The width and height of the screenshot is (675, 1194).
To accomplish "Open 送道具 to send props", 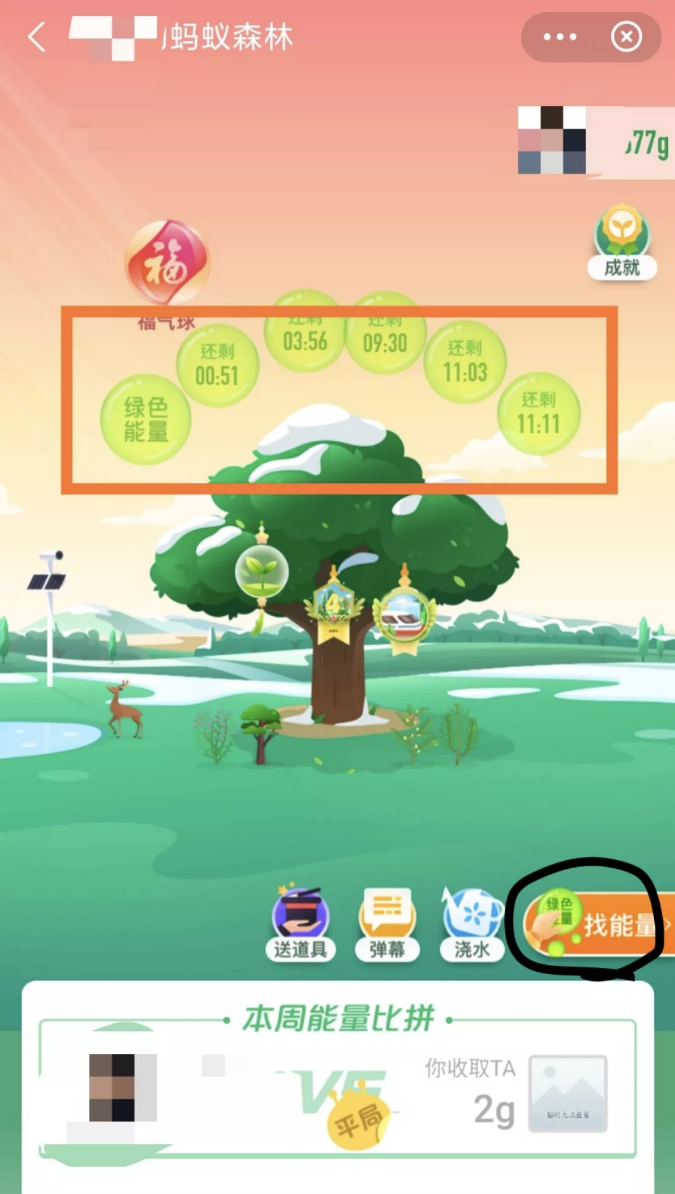I will [301, 924].
